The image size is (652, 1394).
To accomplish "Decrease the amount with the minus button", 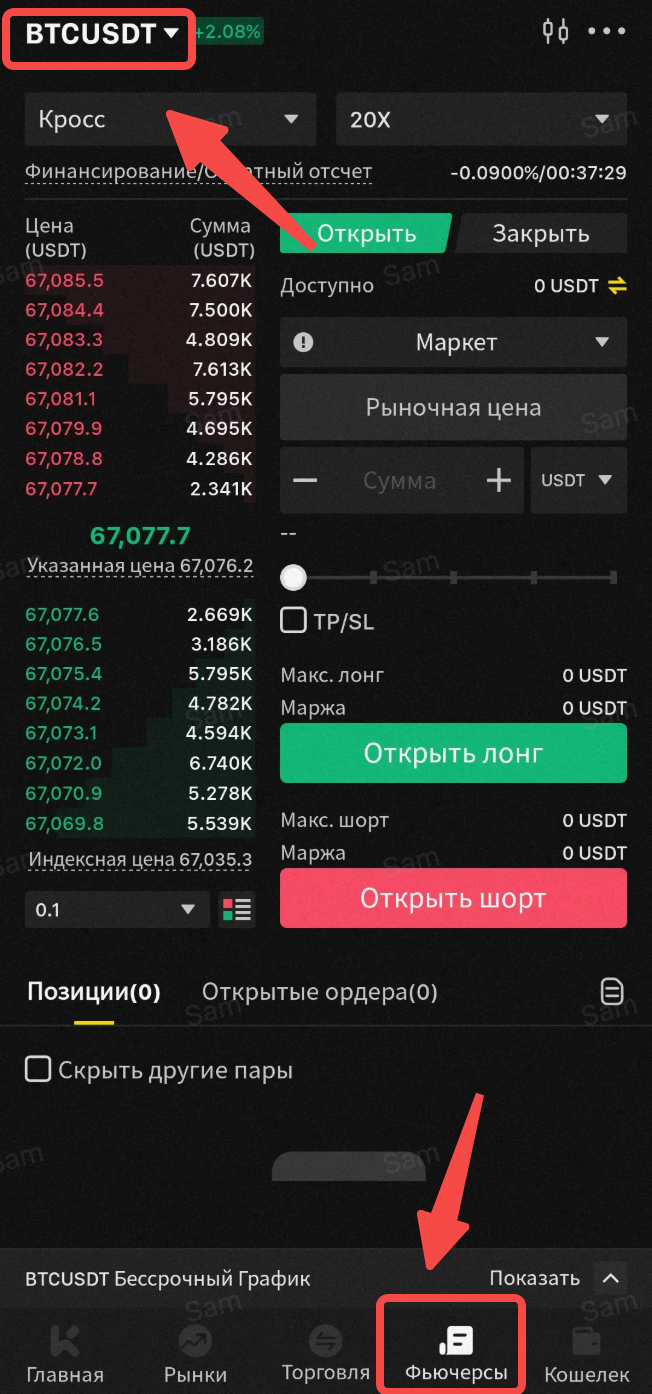I will click(305, 480).
